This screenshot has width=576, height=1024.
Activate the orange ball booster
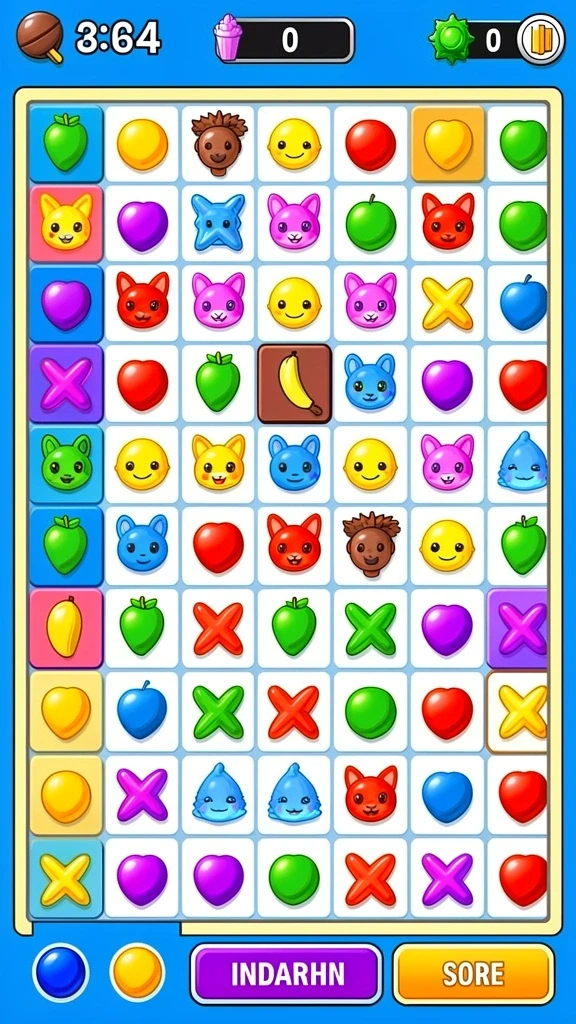point(137,973)
